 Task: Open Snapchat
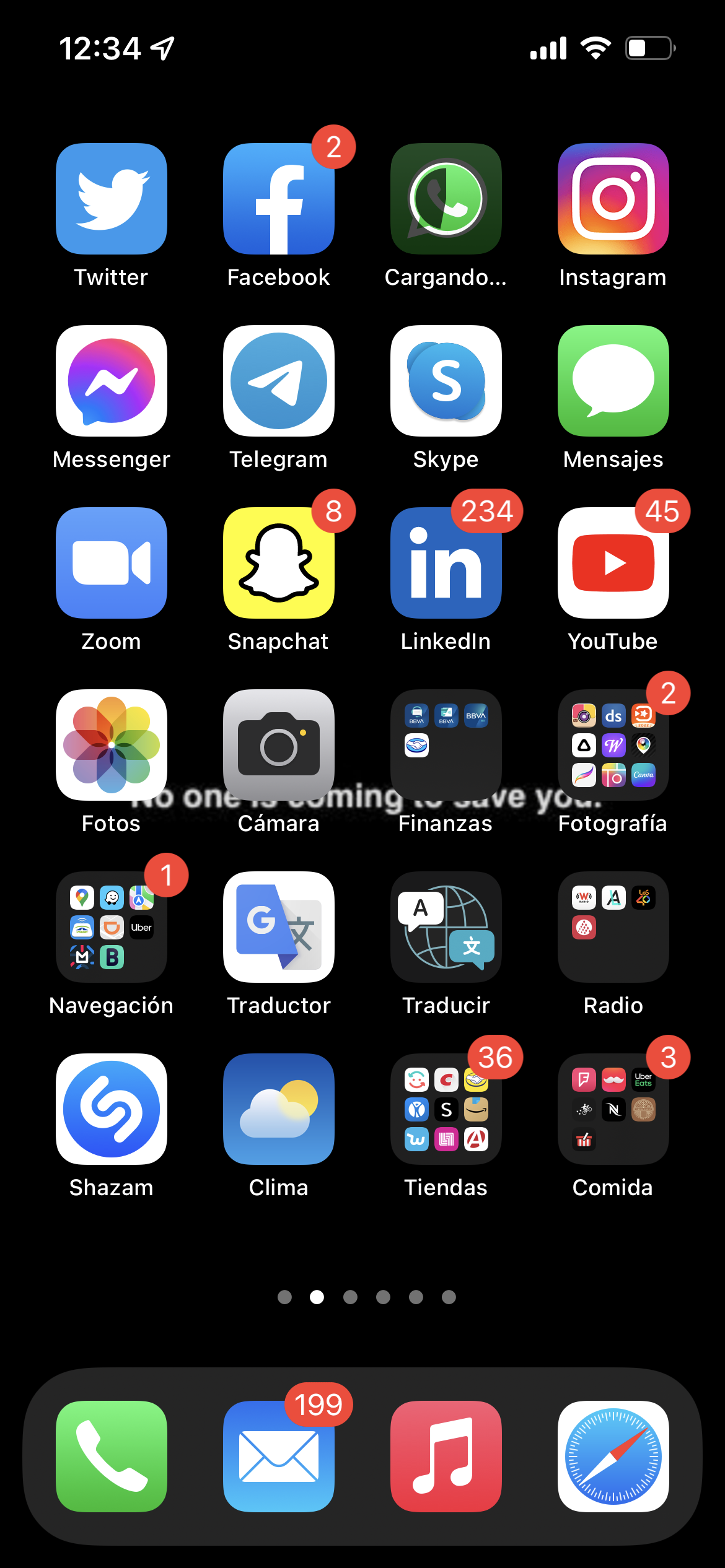(279, 563)
